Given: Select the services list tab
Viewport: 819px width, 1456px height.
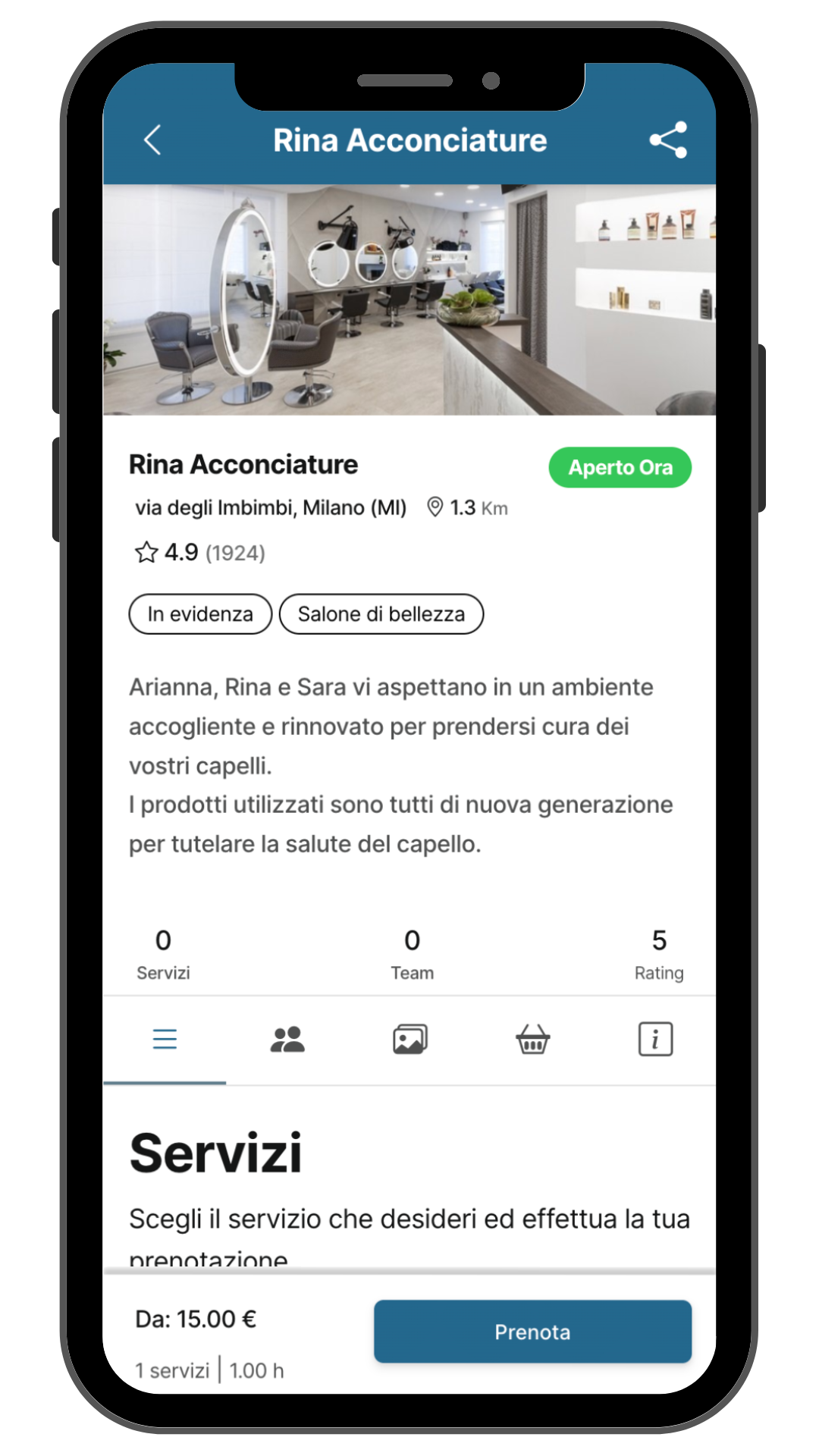Looking at the screenshot, I should click(165, 1039).
